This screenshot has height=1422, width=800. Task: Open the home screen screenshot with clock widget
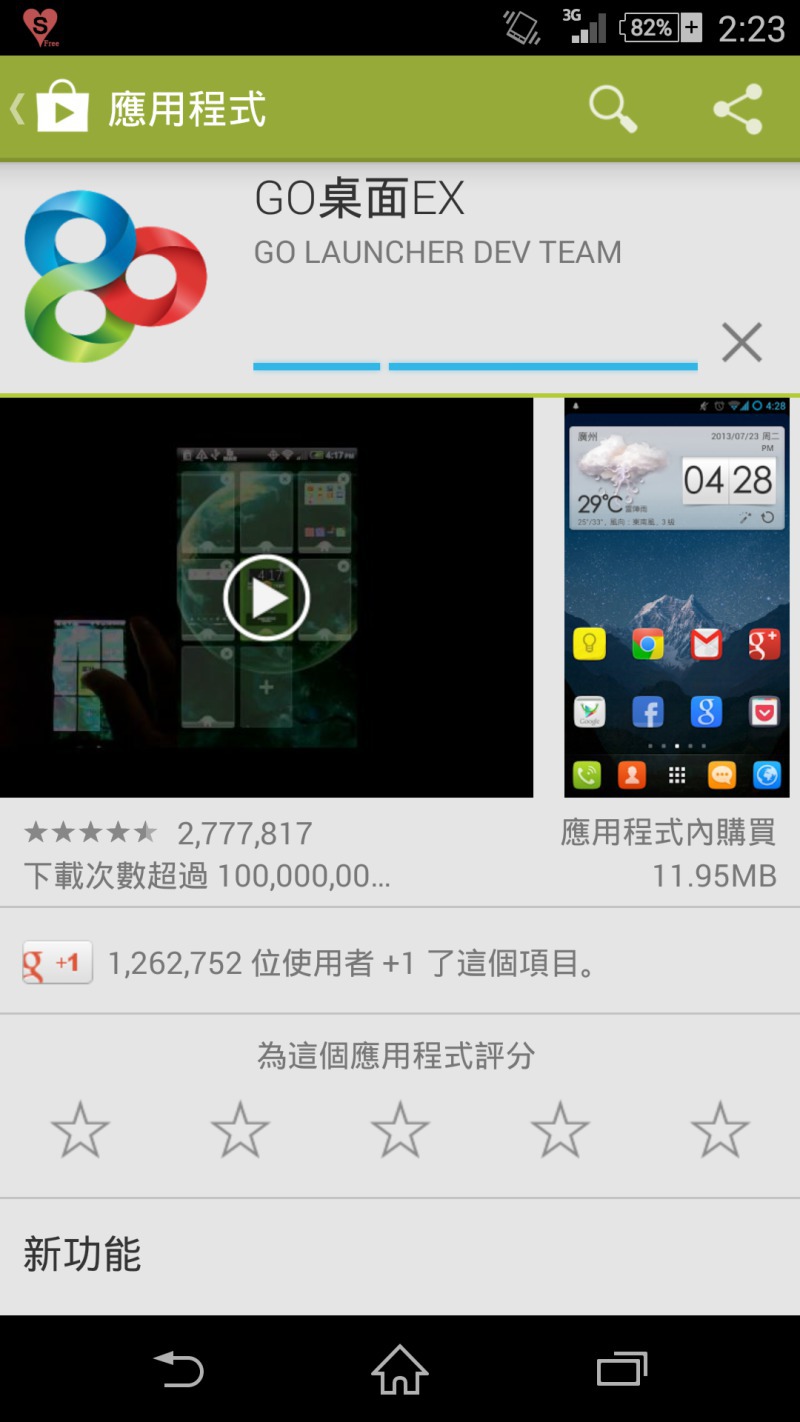[677, 597]
